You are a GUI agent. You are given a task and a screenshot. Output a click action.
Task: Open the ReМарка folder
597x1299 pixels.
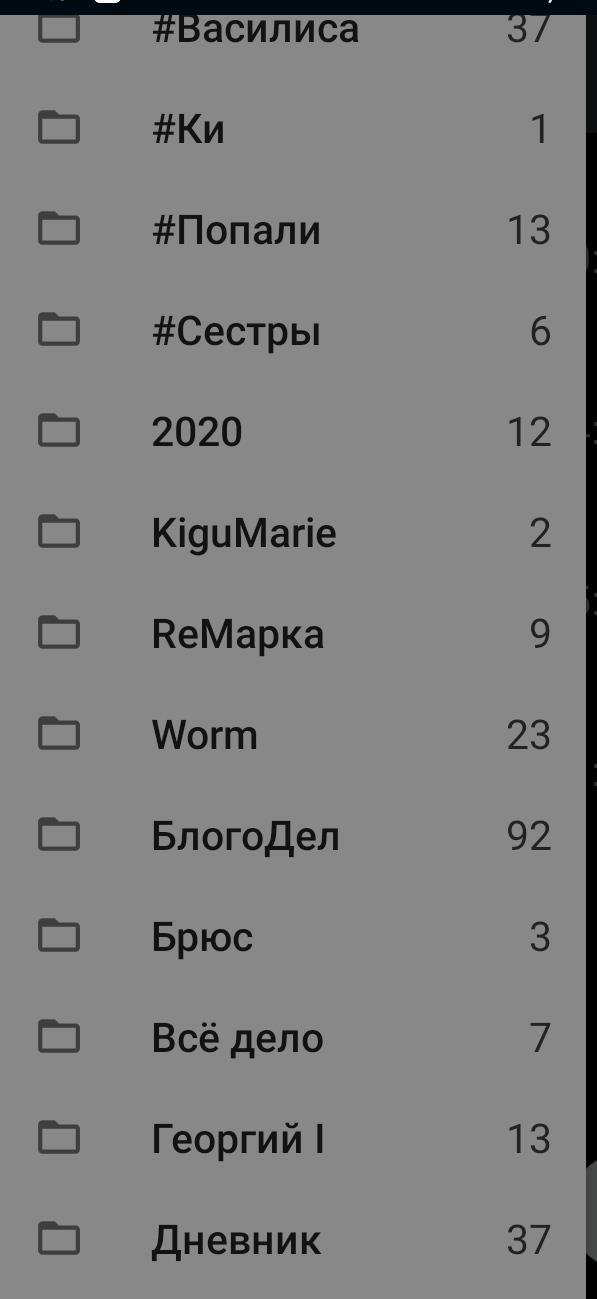[x=293, y=633]
